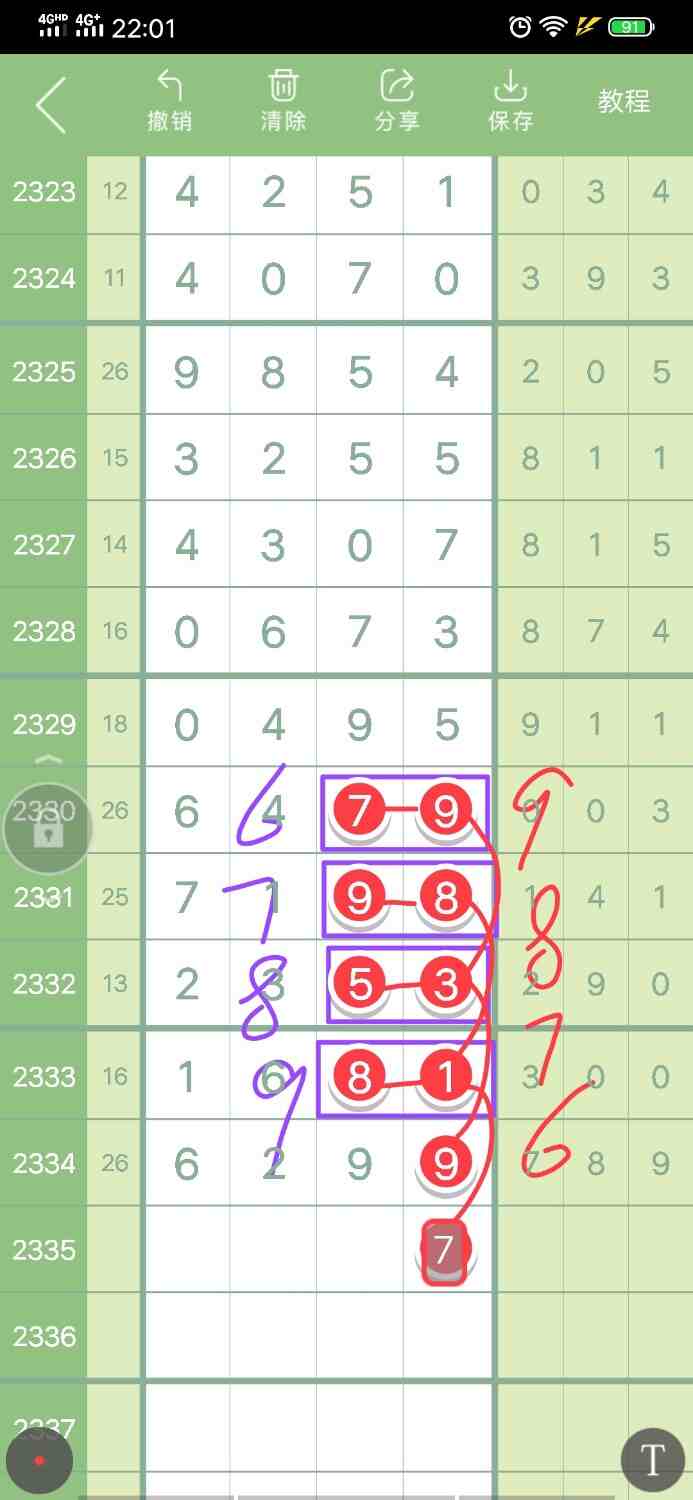Save the chart with 保存
This screenshot has width=693, height=1500.
tap(510, 102)
